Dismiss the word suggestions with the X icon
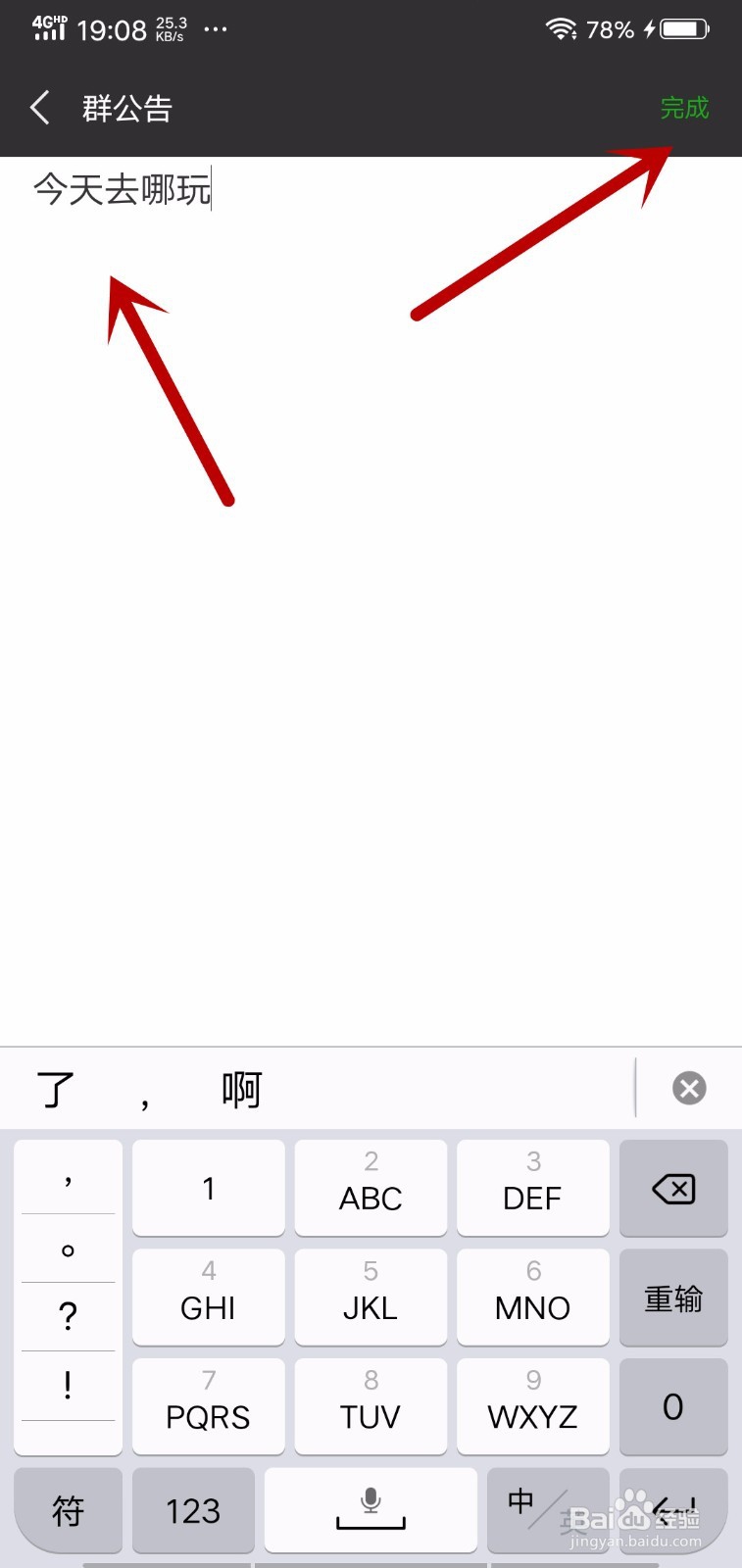This screenshot has width=742, height=1568. tap(688, 1088)
